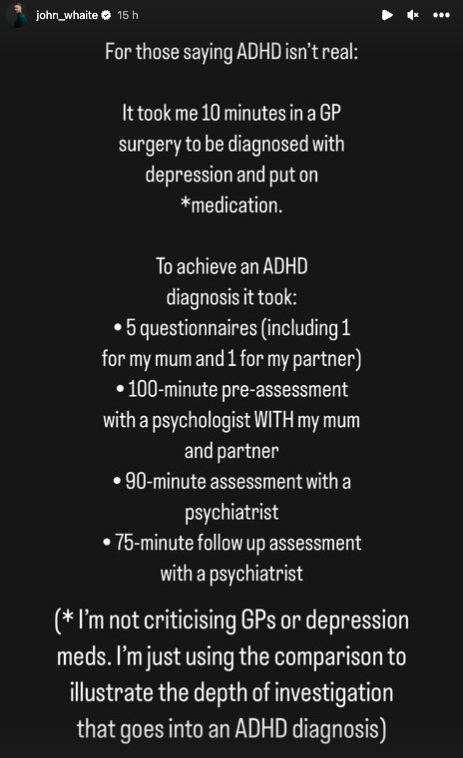Viewport: 463px width, 758px height.
Task: Tap the john_whaite username
Action: pyautogui.click(x=67, y=15)
